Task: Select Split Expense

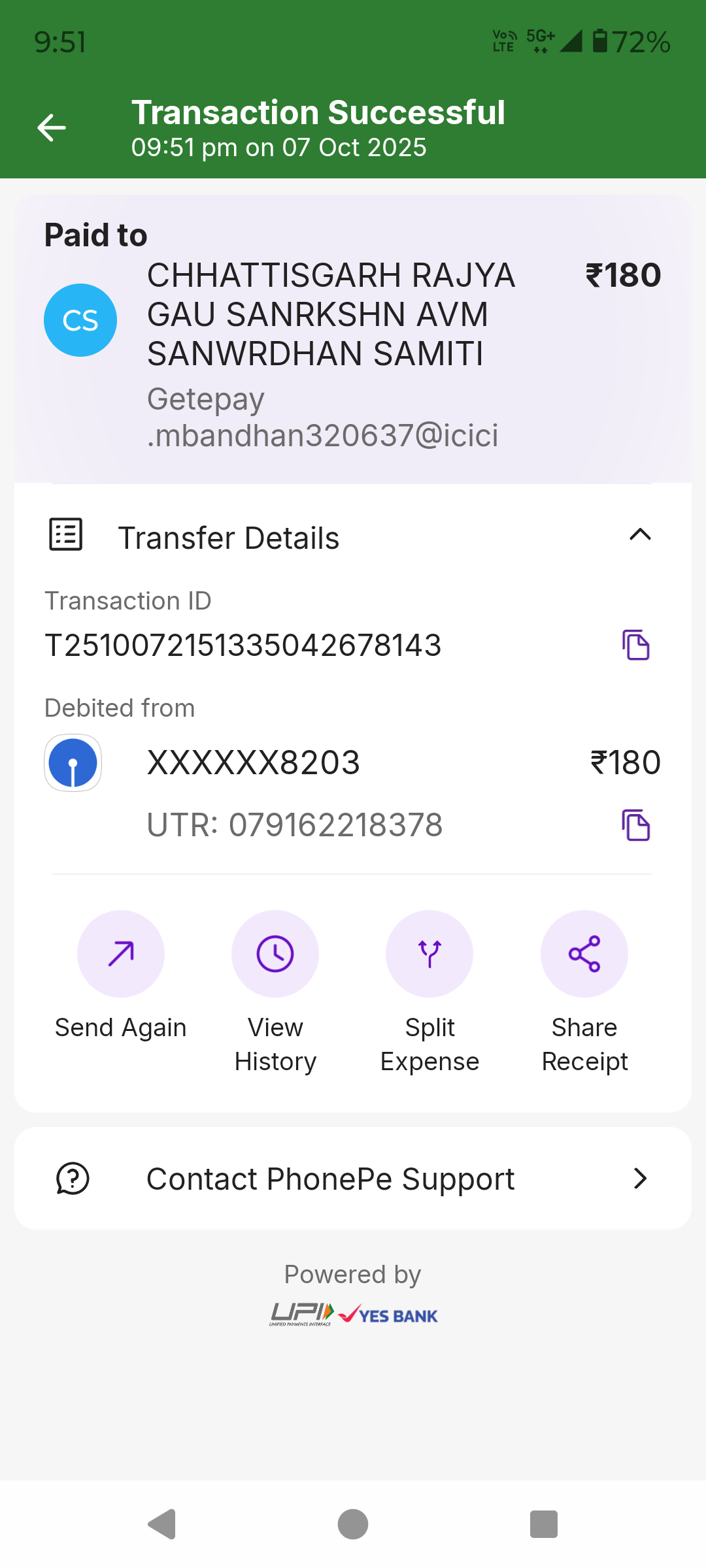Action: (x=429, y=954)
